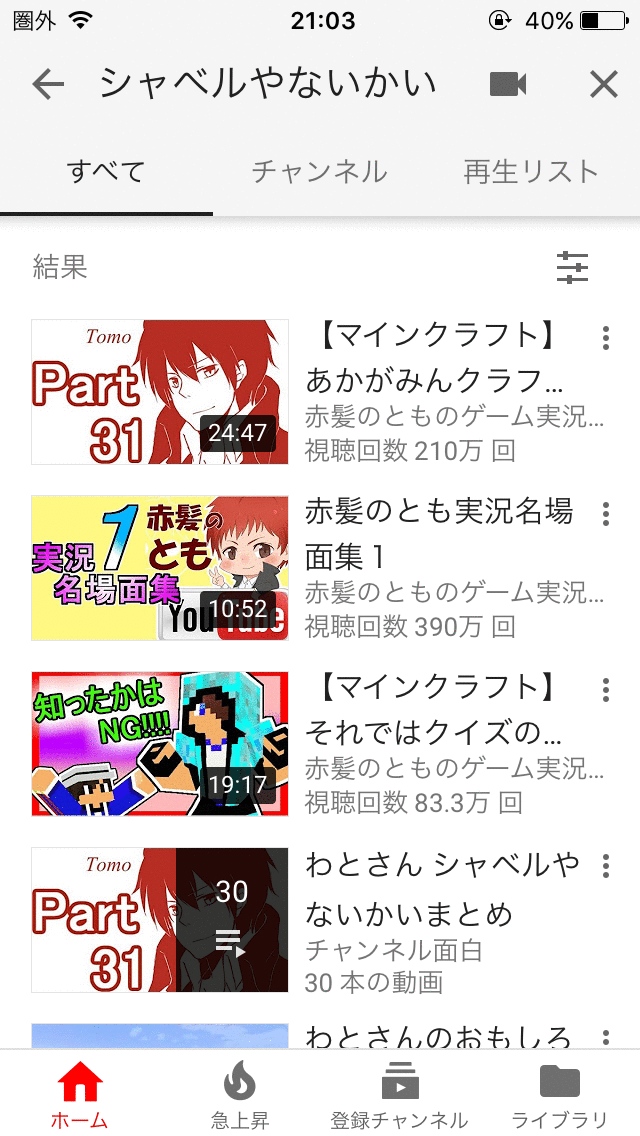Open the search filter settings icon
Viewport: 640px width, 1136px height.
572,267
